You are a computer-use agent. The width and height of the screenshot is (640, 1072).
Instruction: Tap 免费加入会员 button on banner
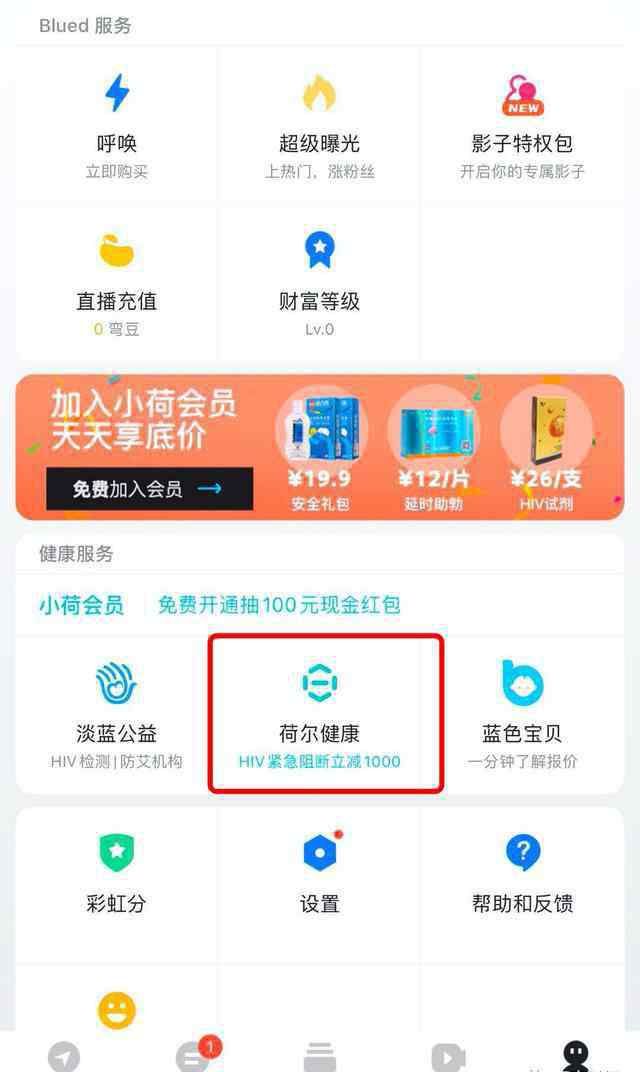click(149, 488)
